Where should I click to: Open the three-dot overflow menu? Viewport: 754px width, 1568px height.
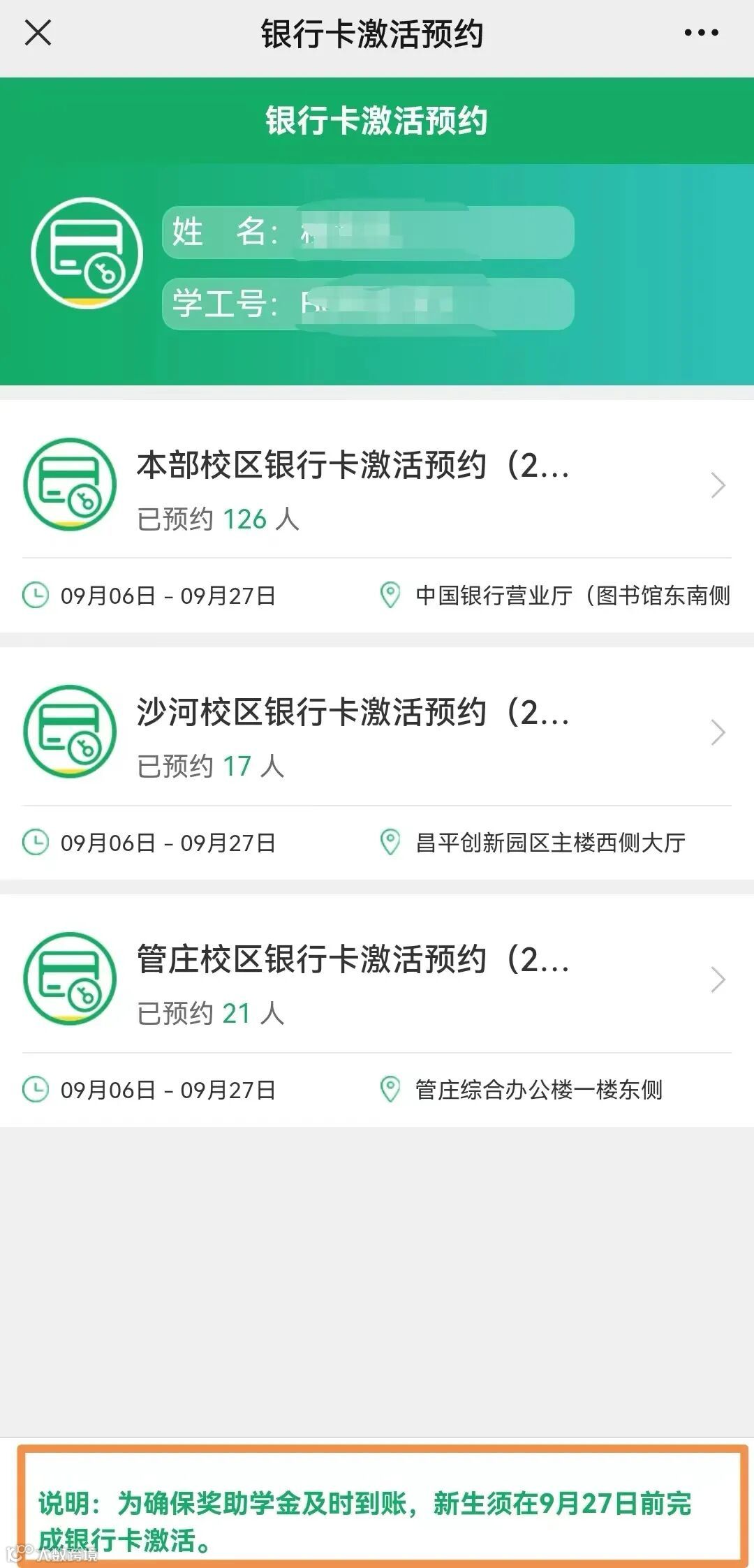point(701,33)
